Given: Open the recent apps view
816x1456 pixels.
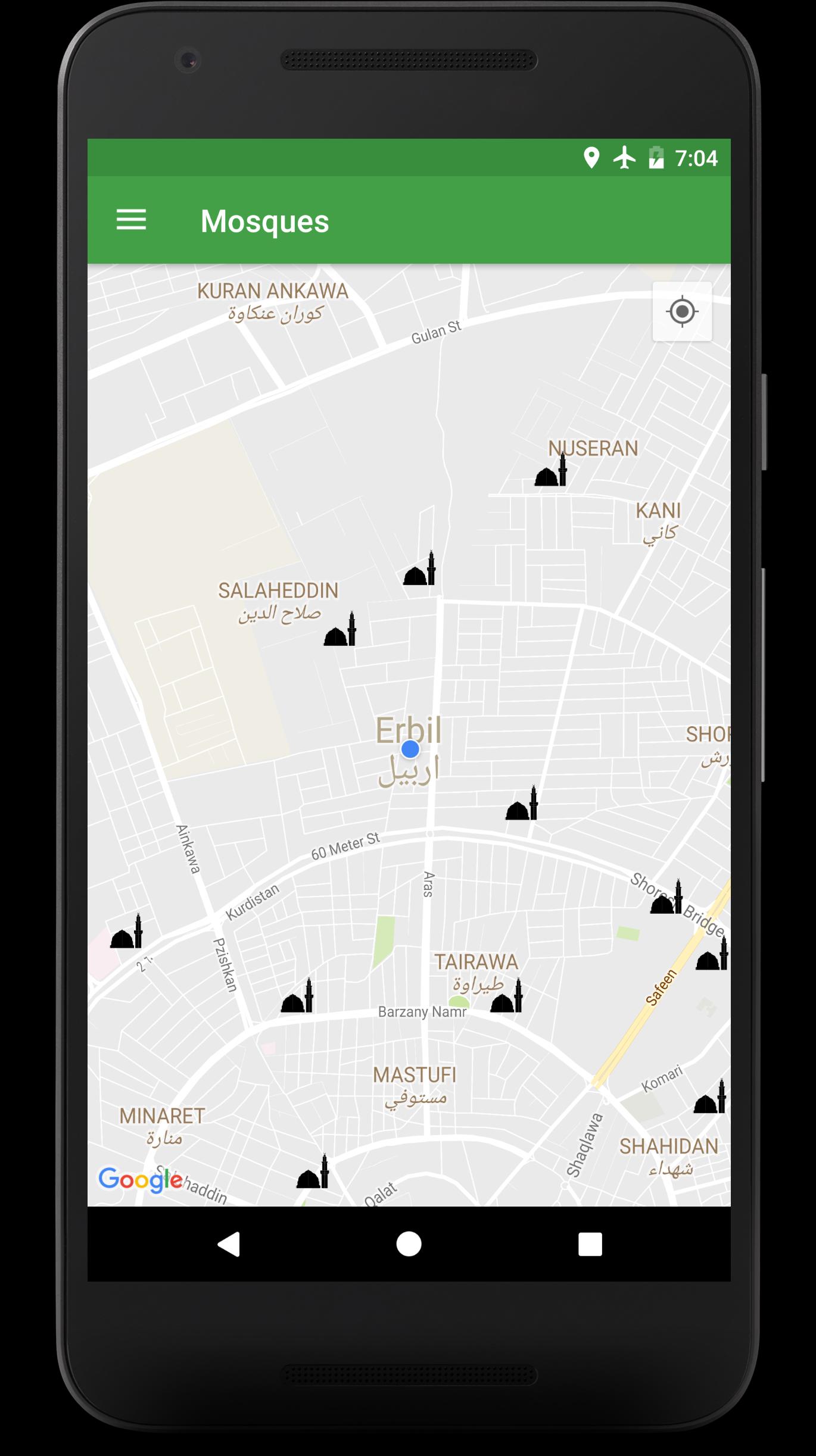Looking at the screenshot, I should tap(590, 1244).
